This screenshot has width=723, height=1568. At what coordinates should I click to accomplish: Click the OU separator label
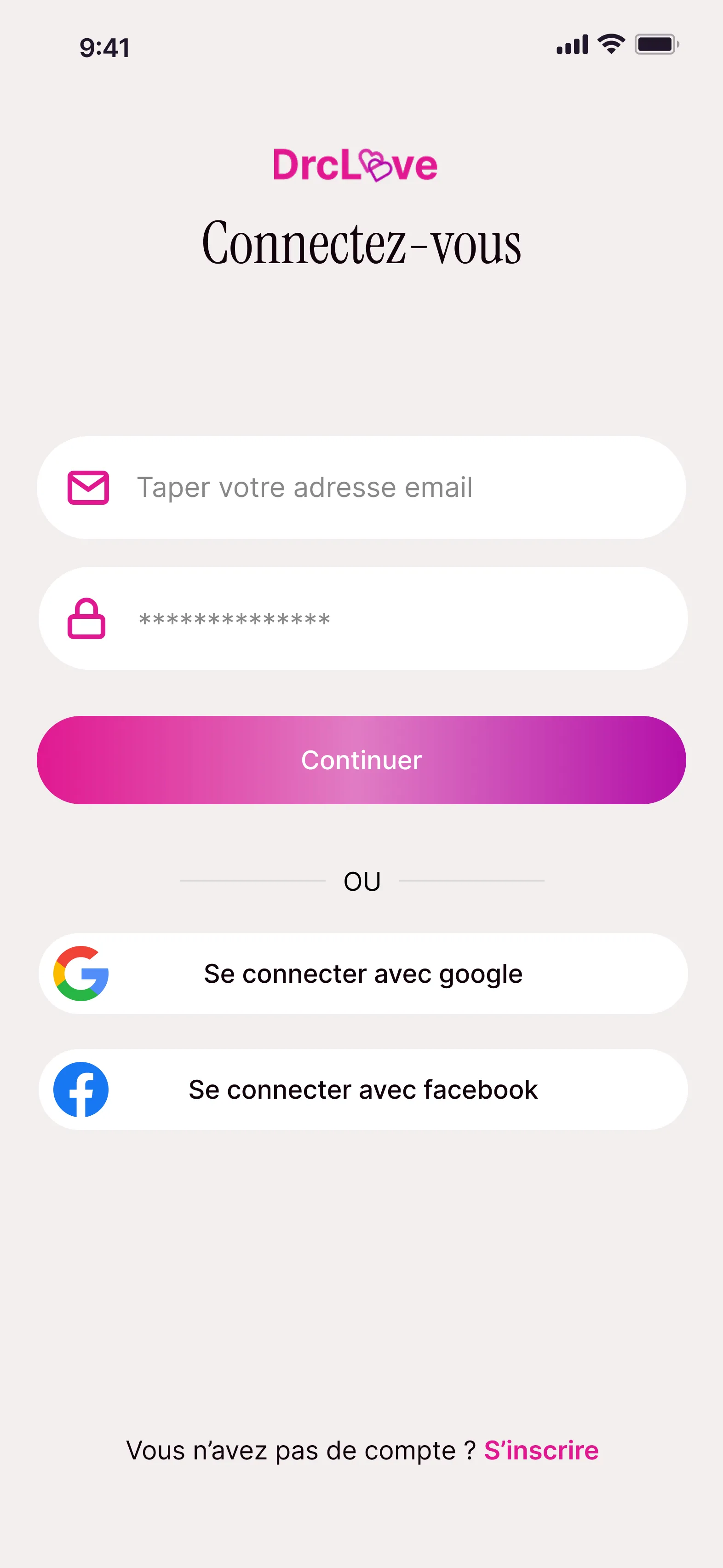tap(361, 881)
